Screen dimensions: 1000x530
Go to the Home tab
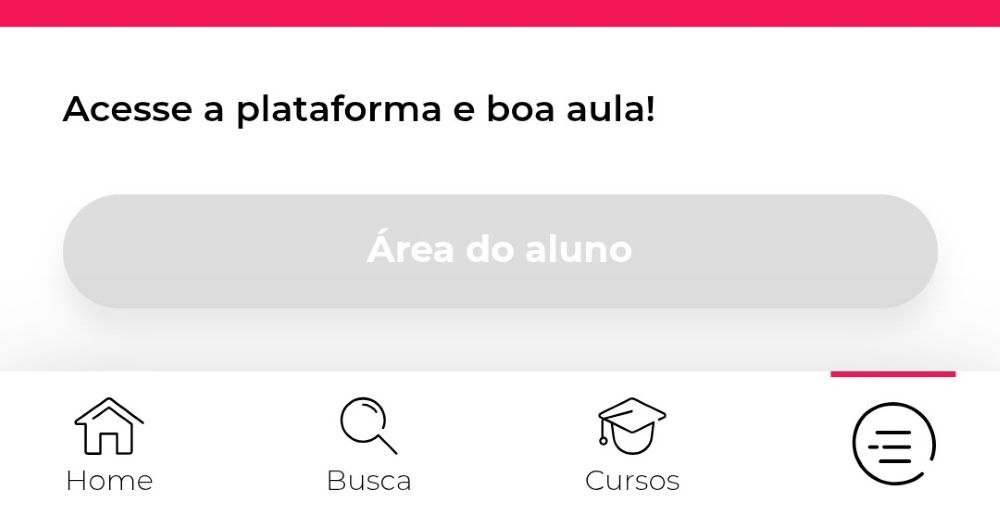coord(109,445)
